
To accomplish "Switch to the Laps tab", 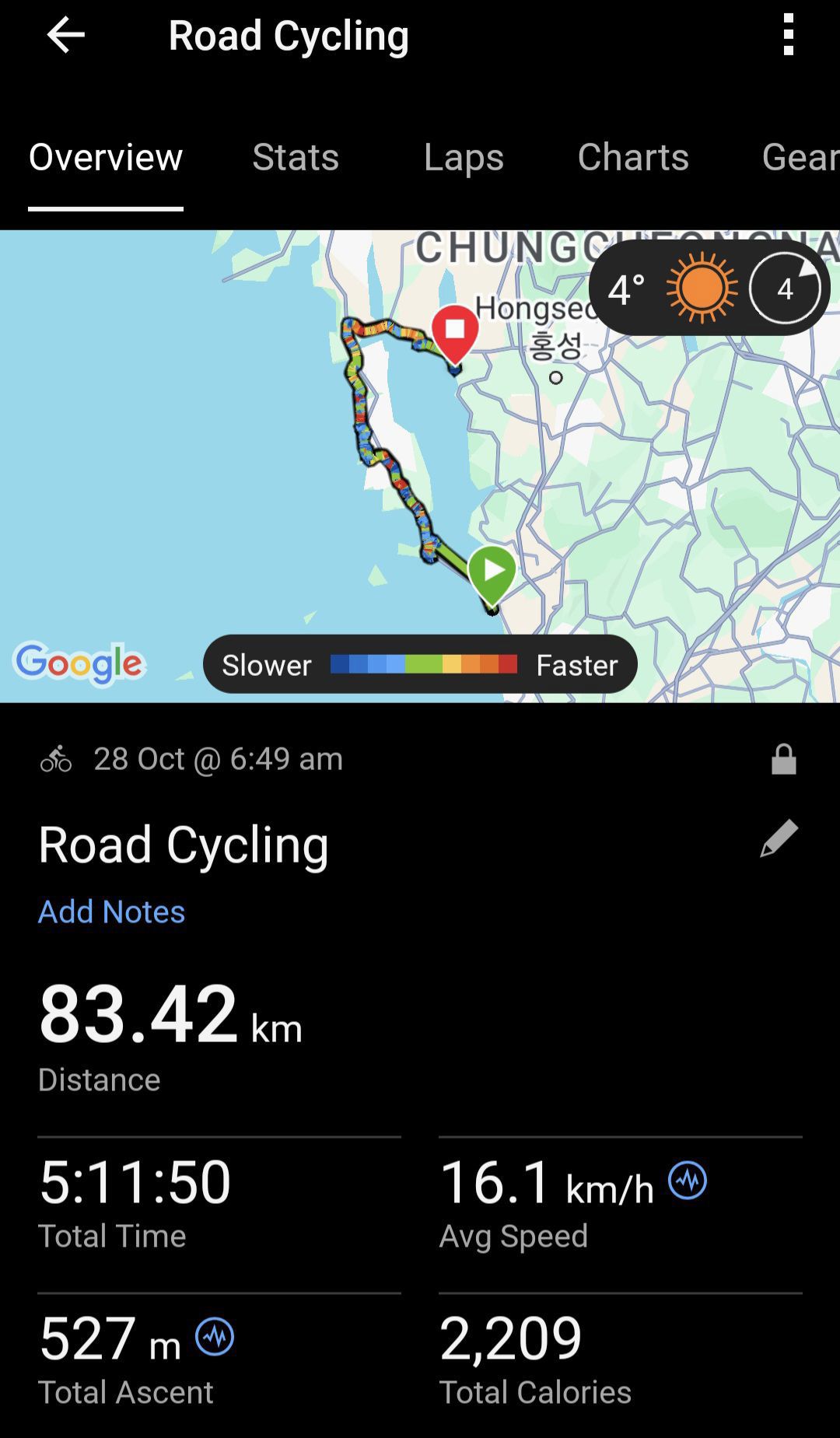I will pyautogui.click(x=464, y=157).
